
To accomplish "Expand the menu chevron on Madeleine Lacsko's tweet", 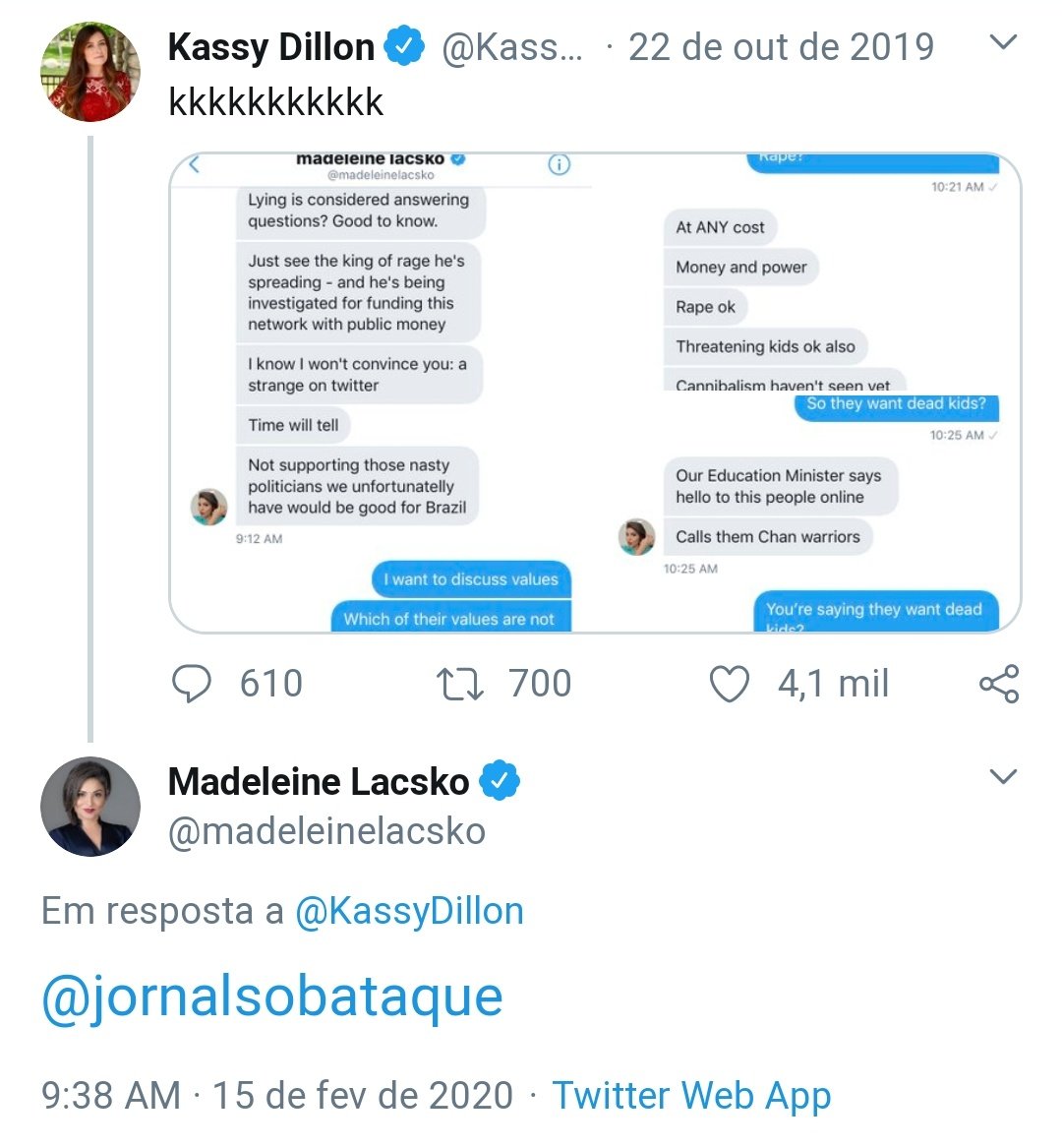I will tap(1002, 777).
